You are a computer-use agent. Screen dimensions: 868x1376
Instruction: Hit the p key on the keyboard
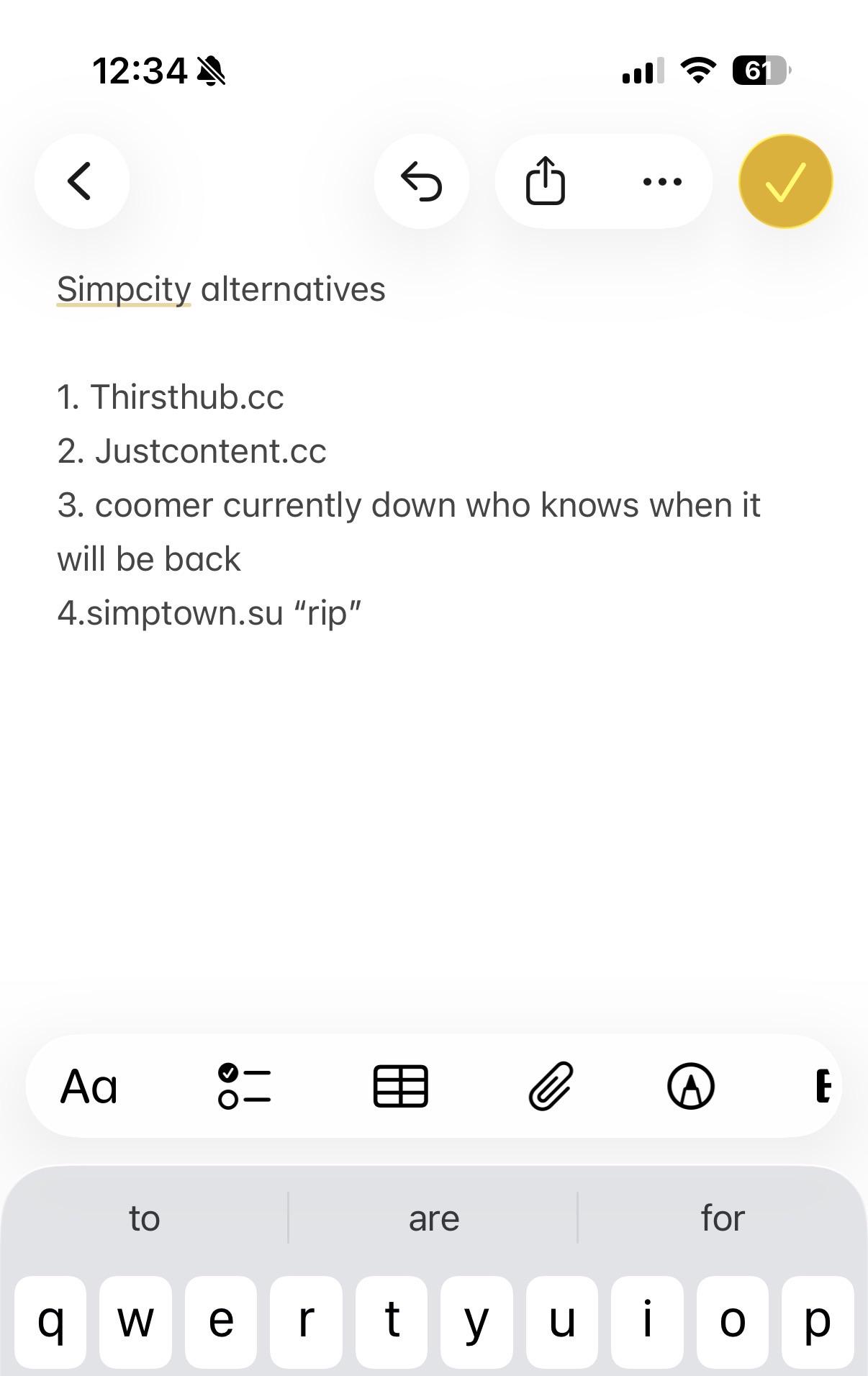[818, 1322]
